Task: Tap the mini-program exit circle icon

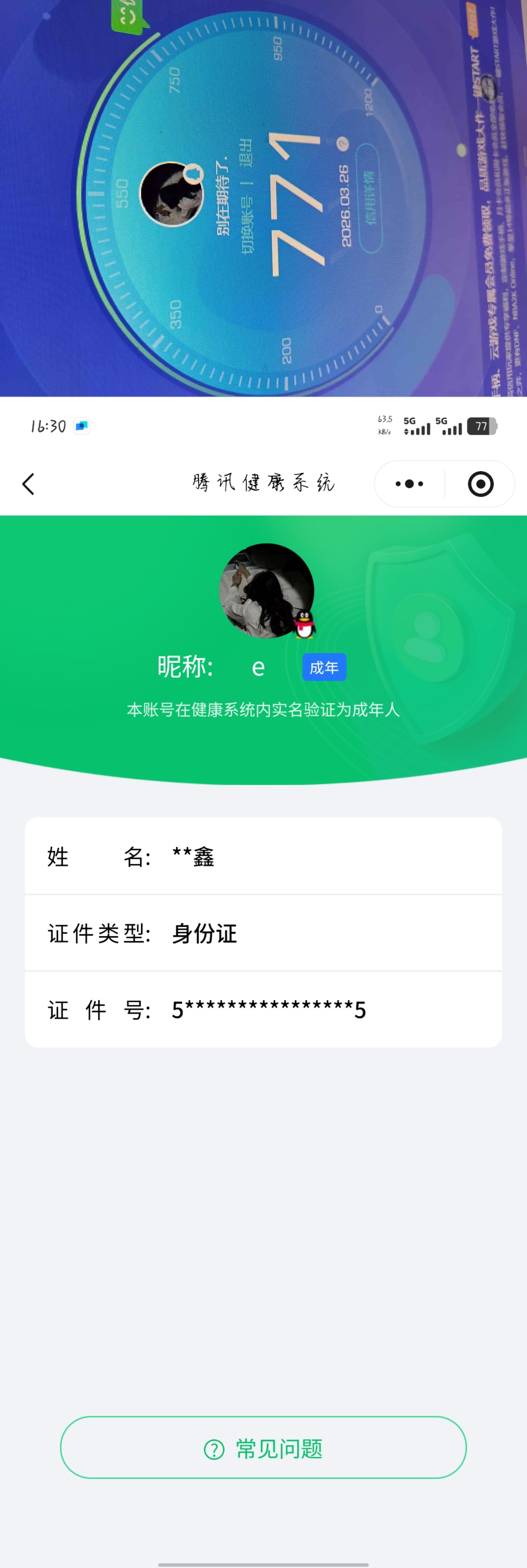Action: click(480, 484)
